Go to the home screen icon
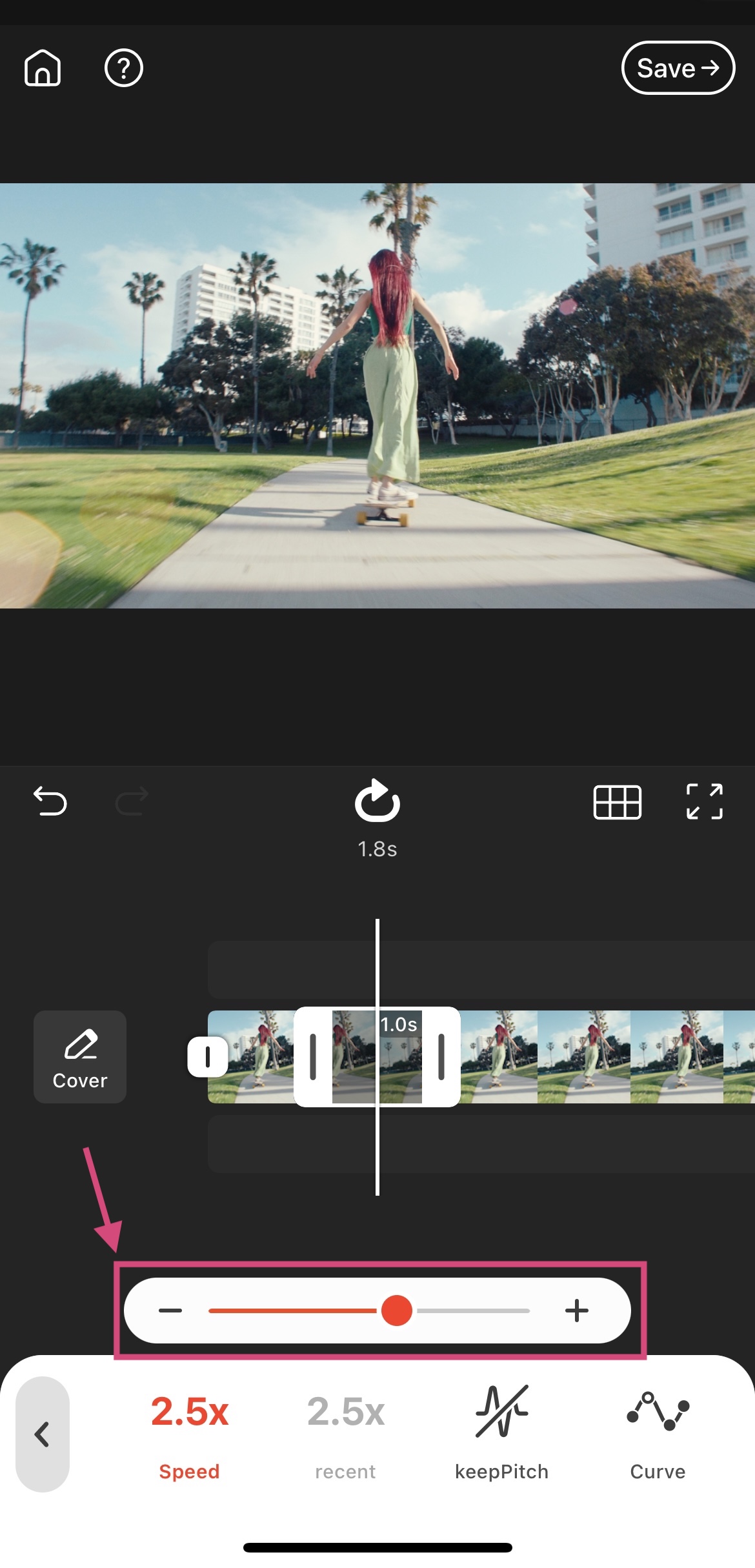755x1568 pixels. pos(43,68)
